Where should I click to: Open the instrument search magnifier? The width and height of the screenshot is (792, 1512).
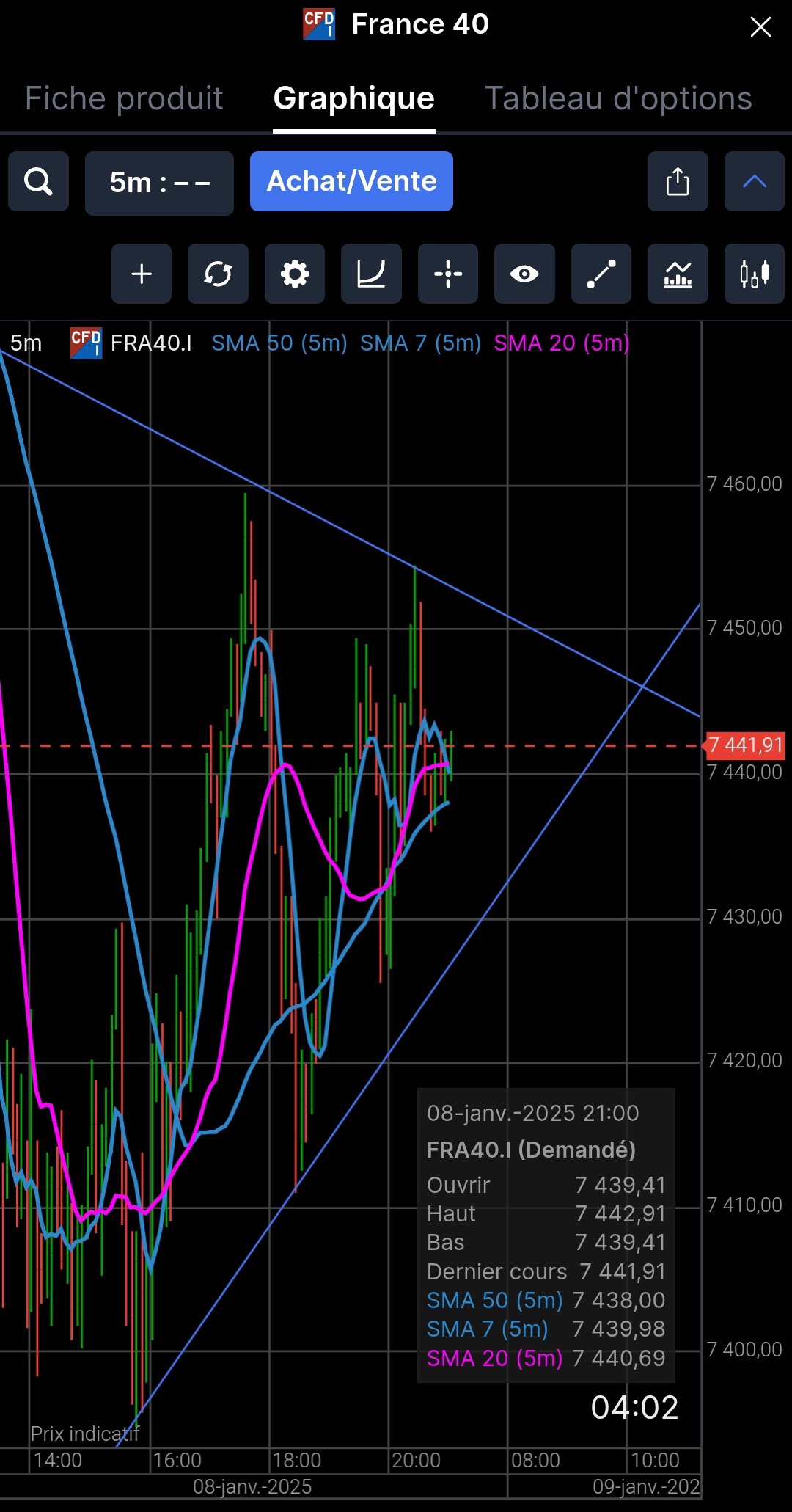point(39,182)
